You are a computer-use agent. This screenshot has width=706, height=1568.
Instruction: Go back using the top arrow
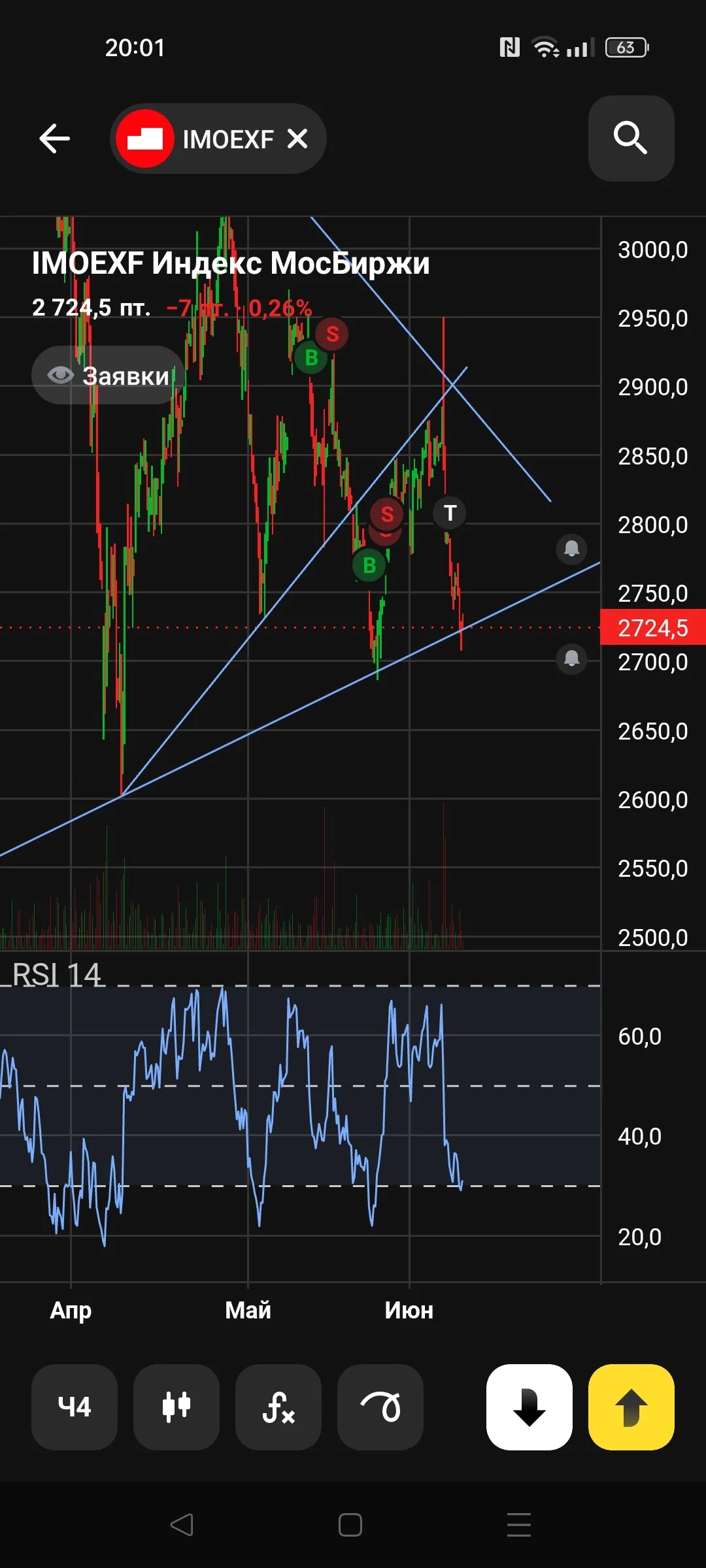54,139
